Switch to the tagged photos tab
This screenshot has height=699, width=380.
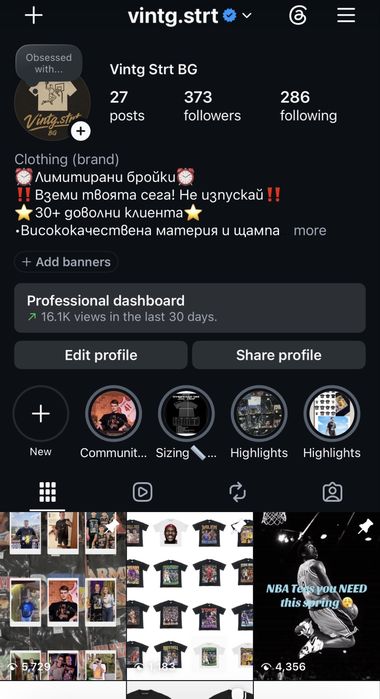click(x=332, y=492)
